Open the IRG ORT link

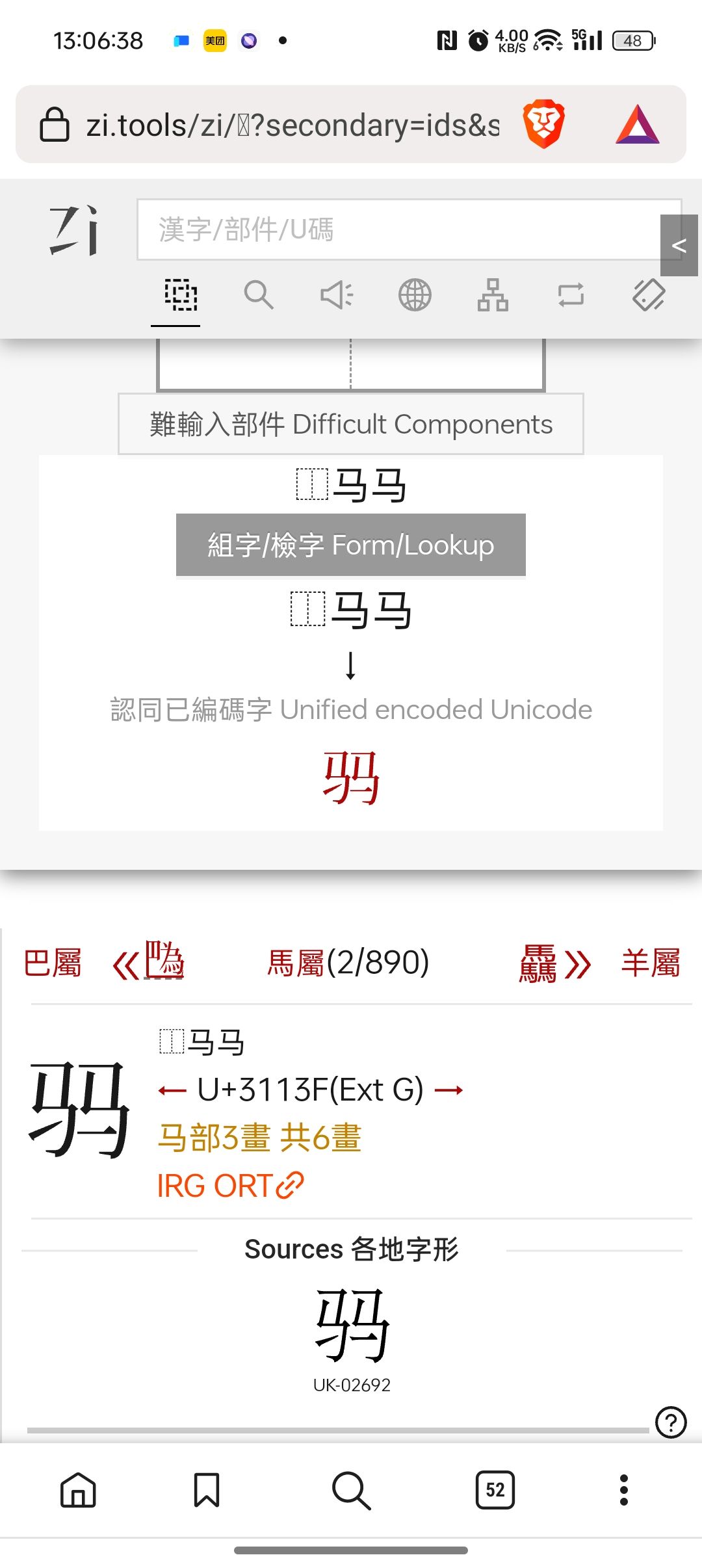[x=230, y=1186]
